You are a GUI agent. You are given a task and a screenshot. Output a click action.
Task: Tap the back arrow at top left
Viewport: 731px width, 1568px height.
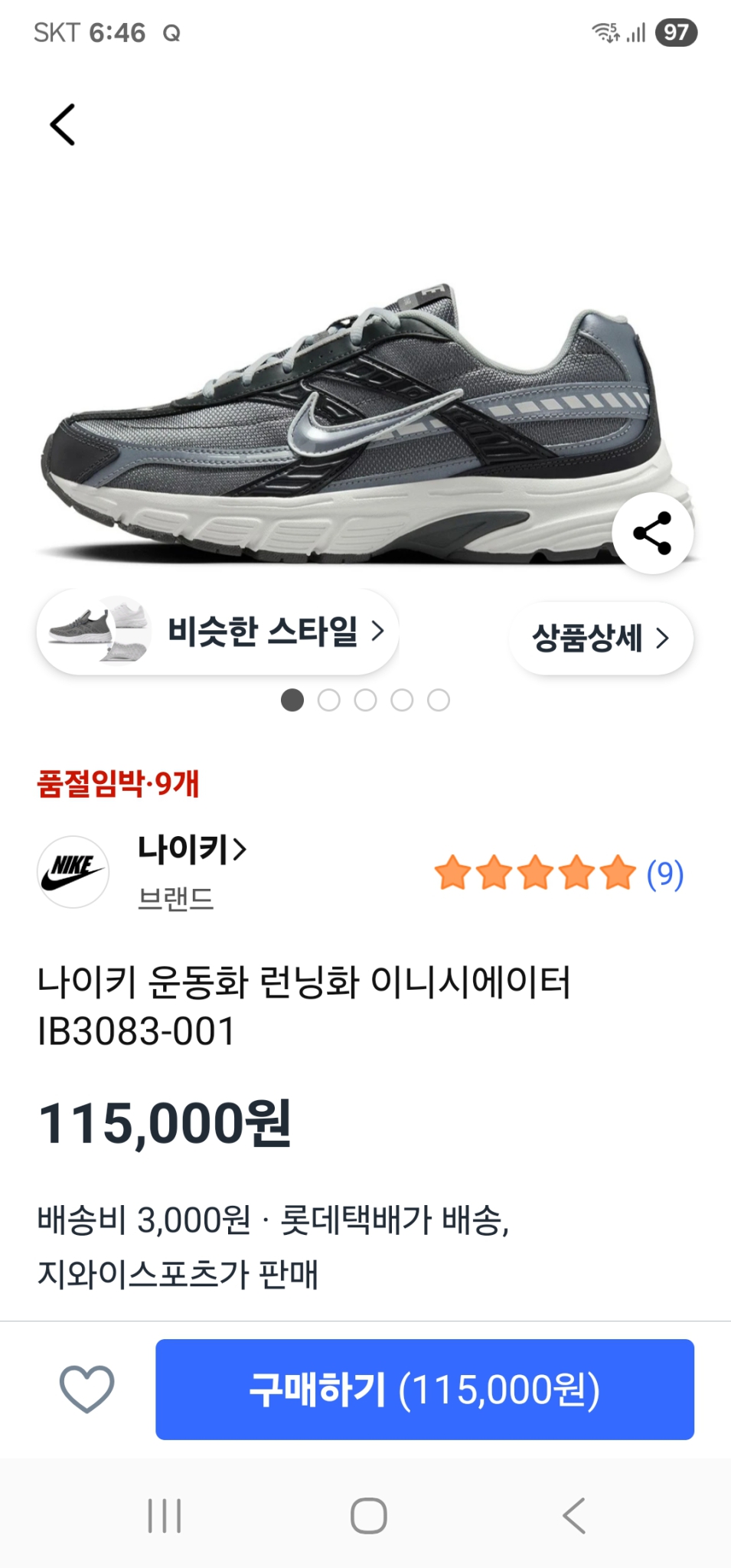tap(61, 122)
